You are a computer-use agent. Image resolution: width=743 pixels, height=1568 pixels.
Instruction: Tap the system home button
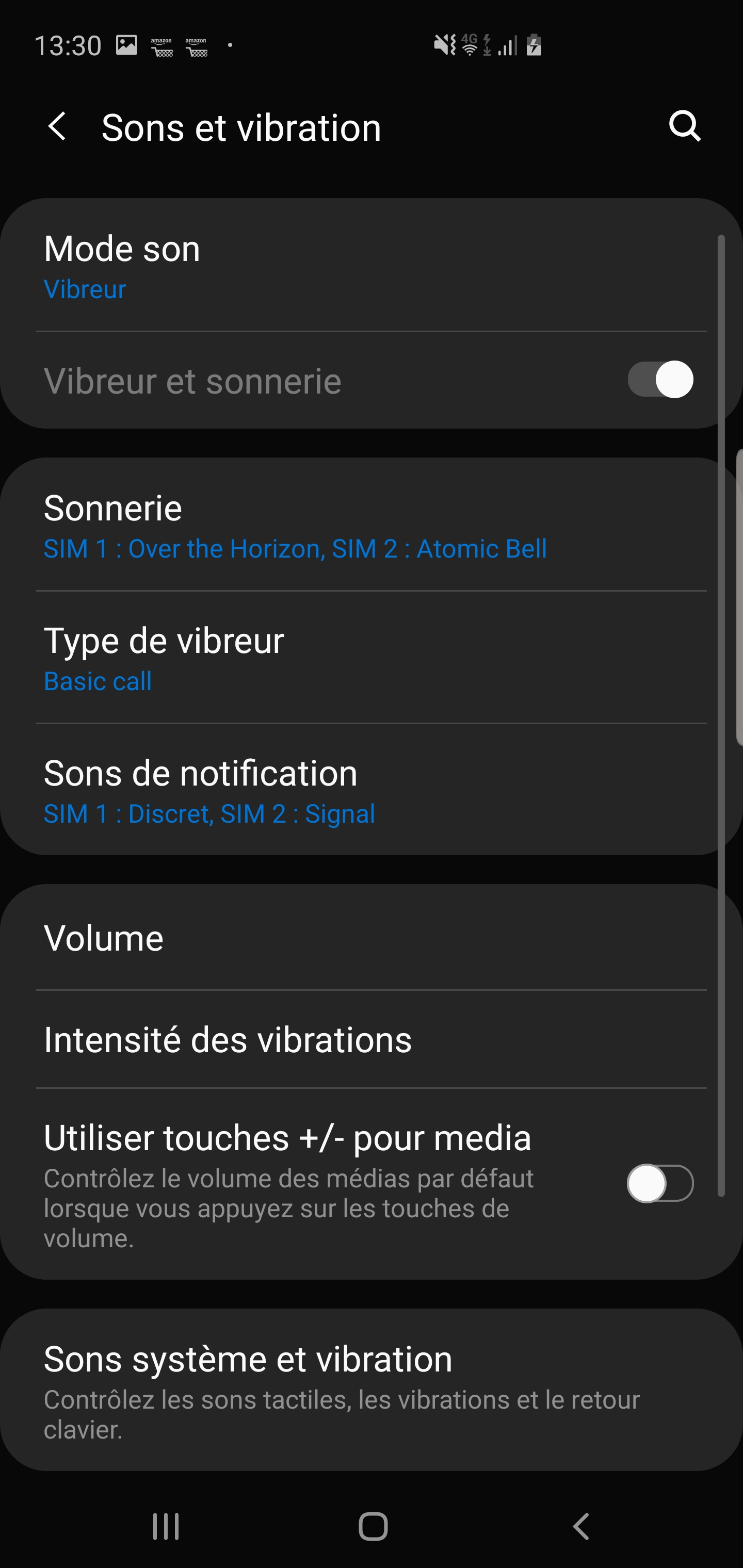(x=373, y=1526)
